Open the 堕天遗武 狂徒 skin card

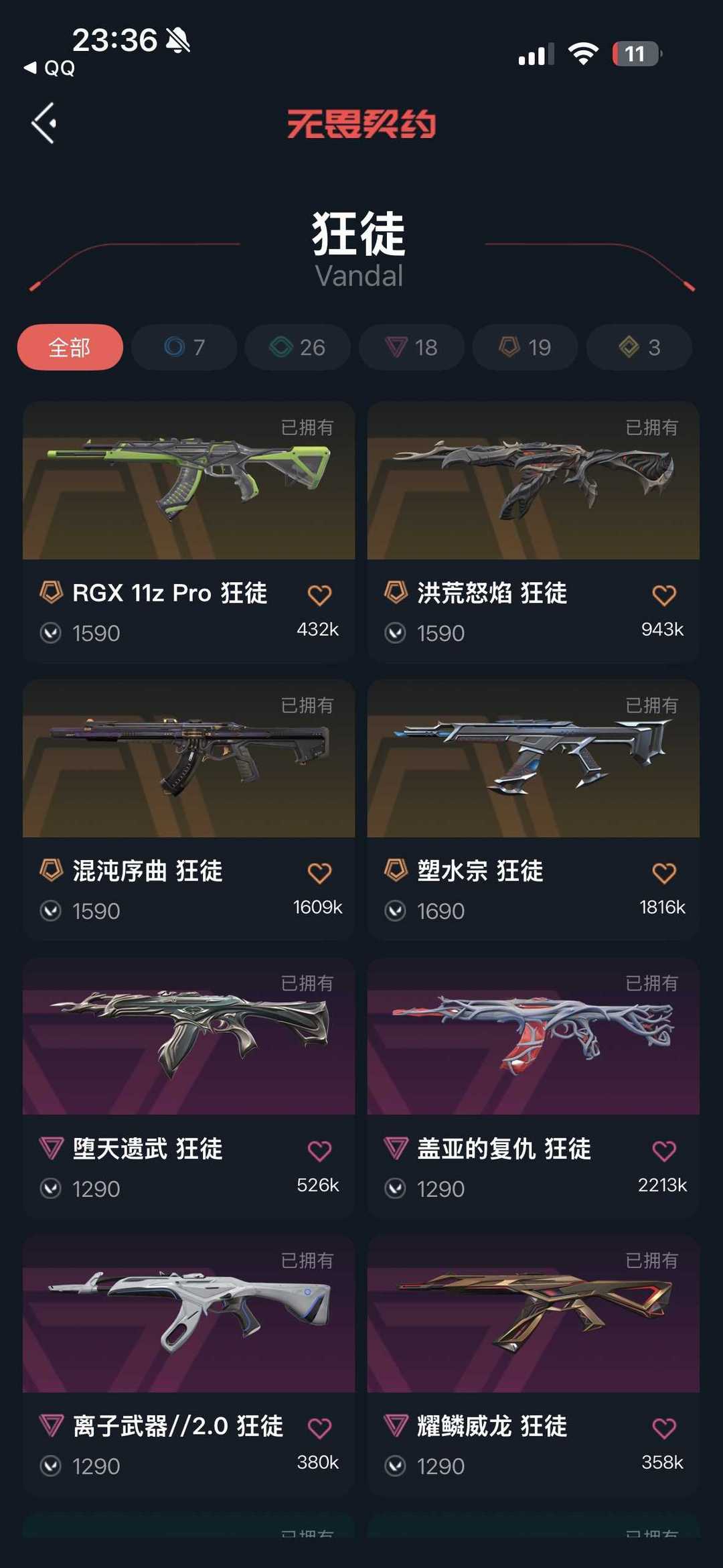[189, 1037]
